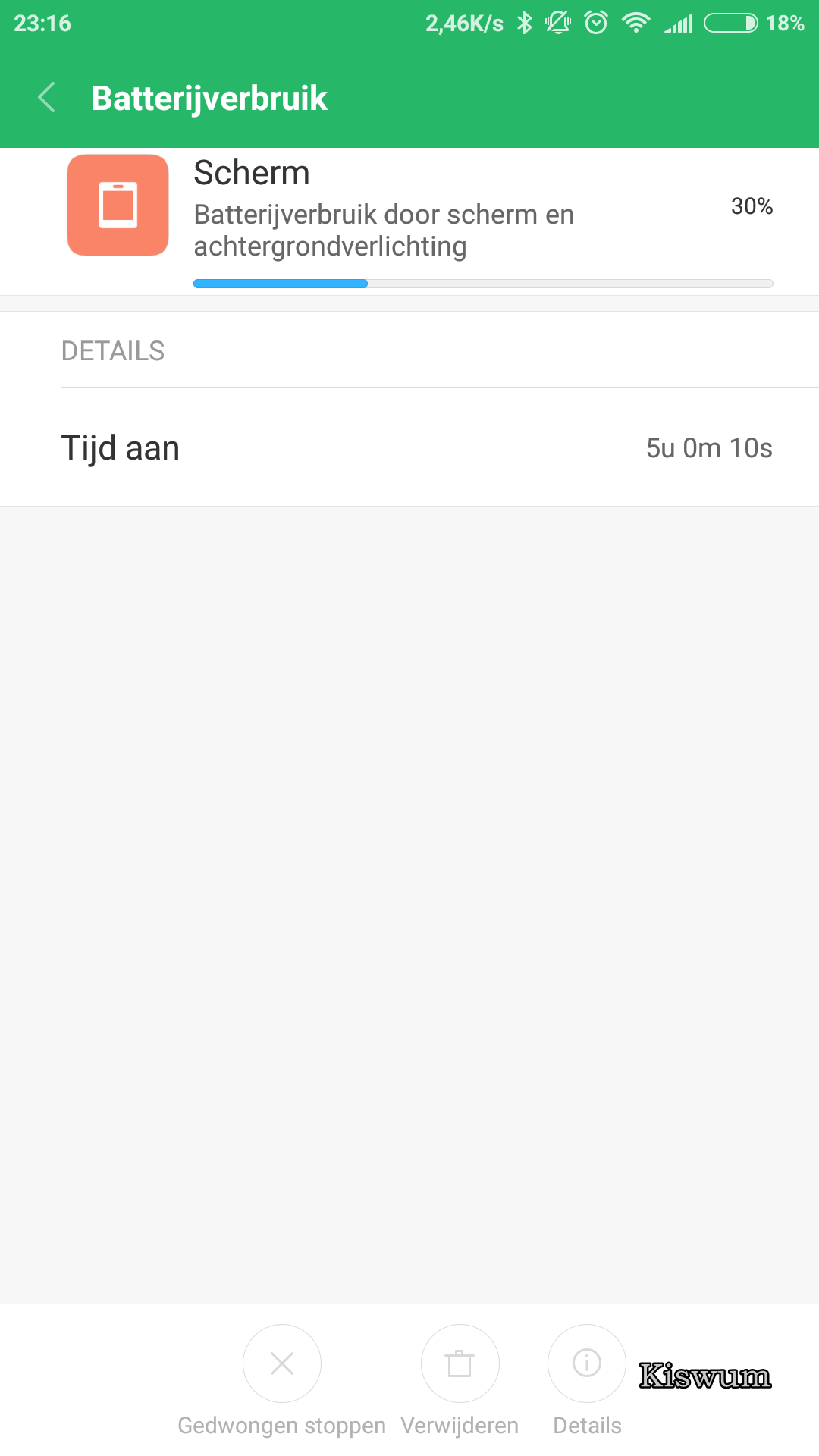Tap the Verwijderen trash button
The height and width of the screenshot is (1456, 819).
(460, 1363)
